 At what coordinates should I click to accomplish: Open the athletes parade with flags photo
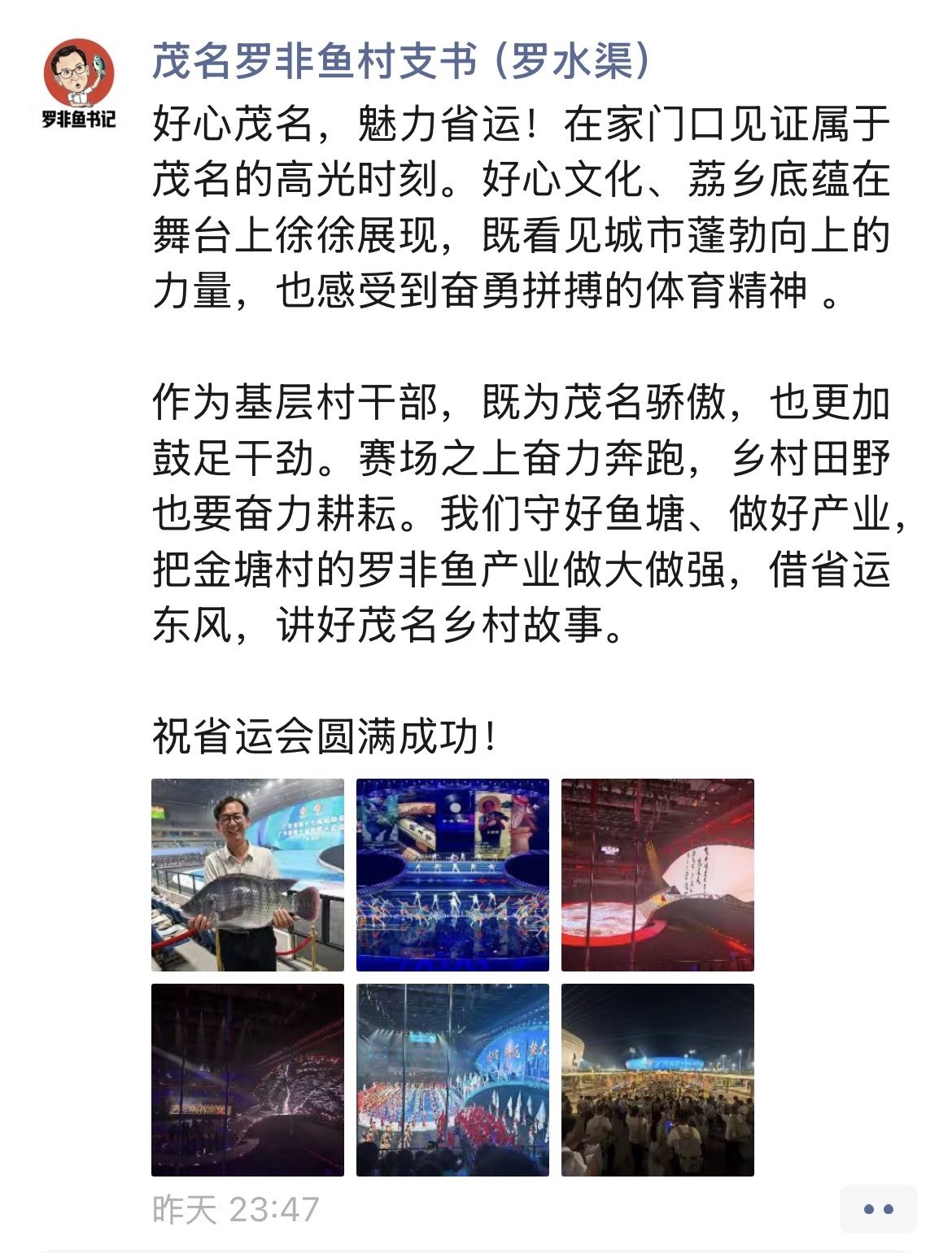(x=452, y=1080)
